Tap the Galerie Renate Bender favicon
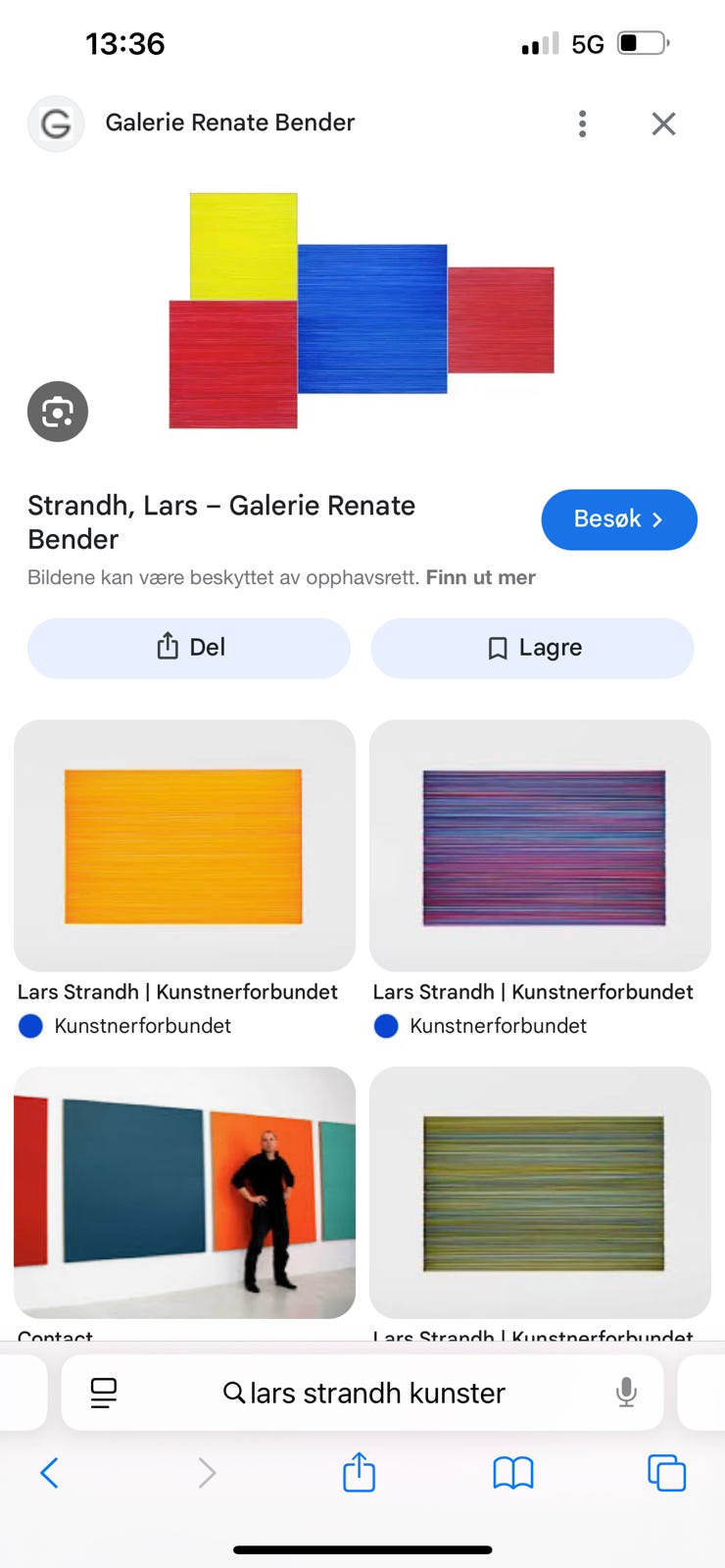Screen dimensions: 725x1568 click(x=56, y=123)
